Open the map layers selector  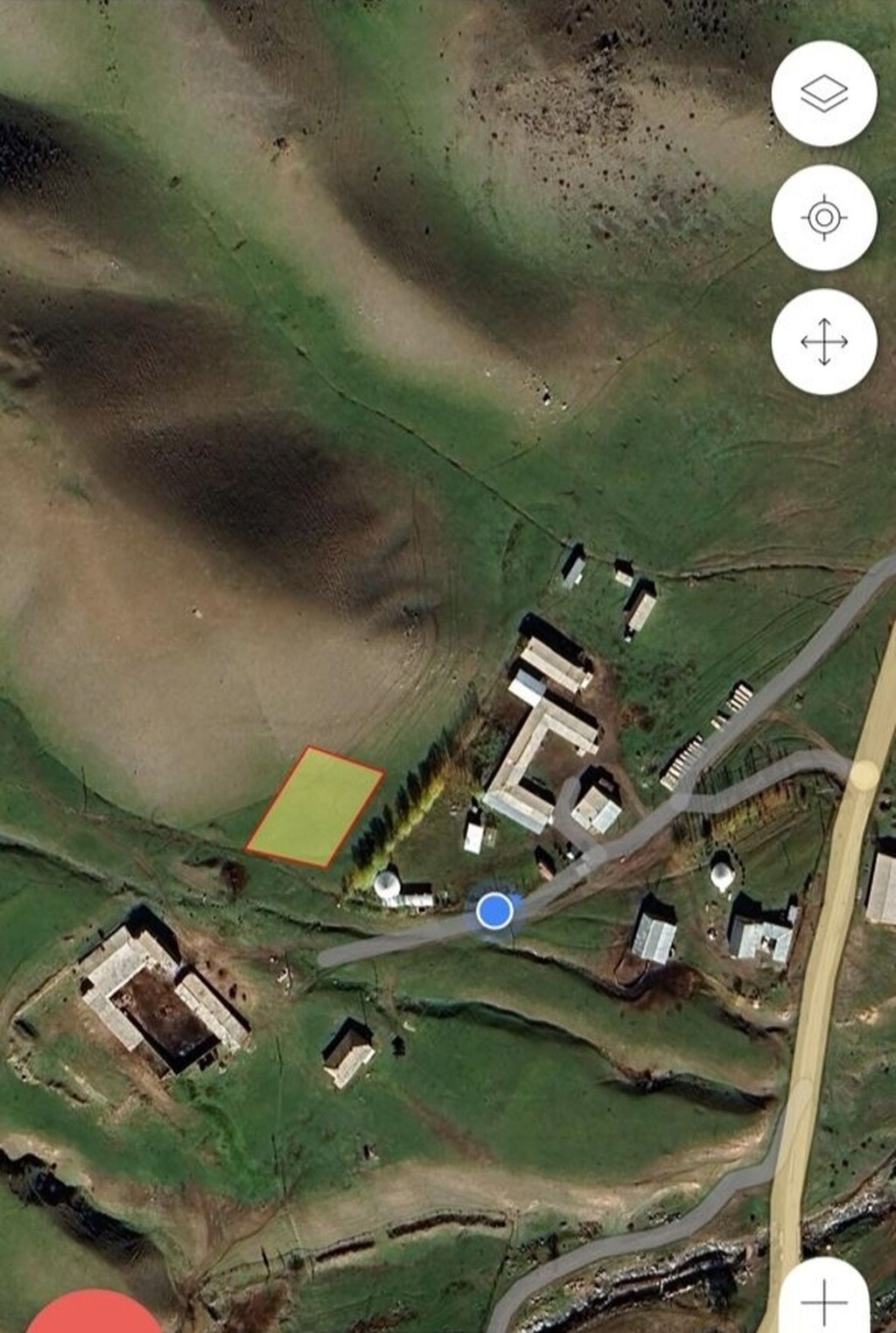tap(823, 94)
